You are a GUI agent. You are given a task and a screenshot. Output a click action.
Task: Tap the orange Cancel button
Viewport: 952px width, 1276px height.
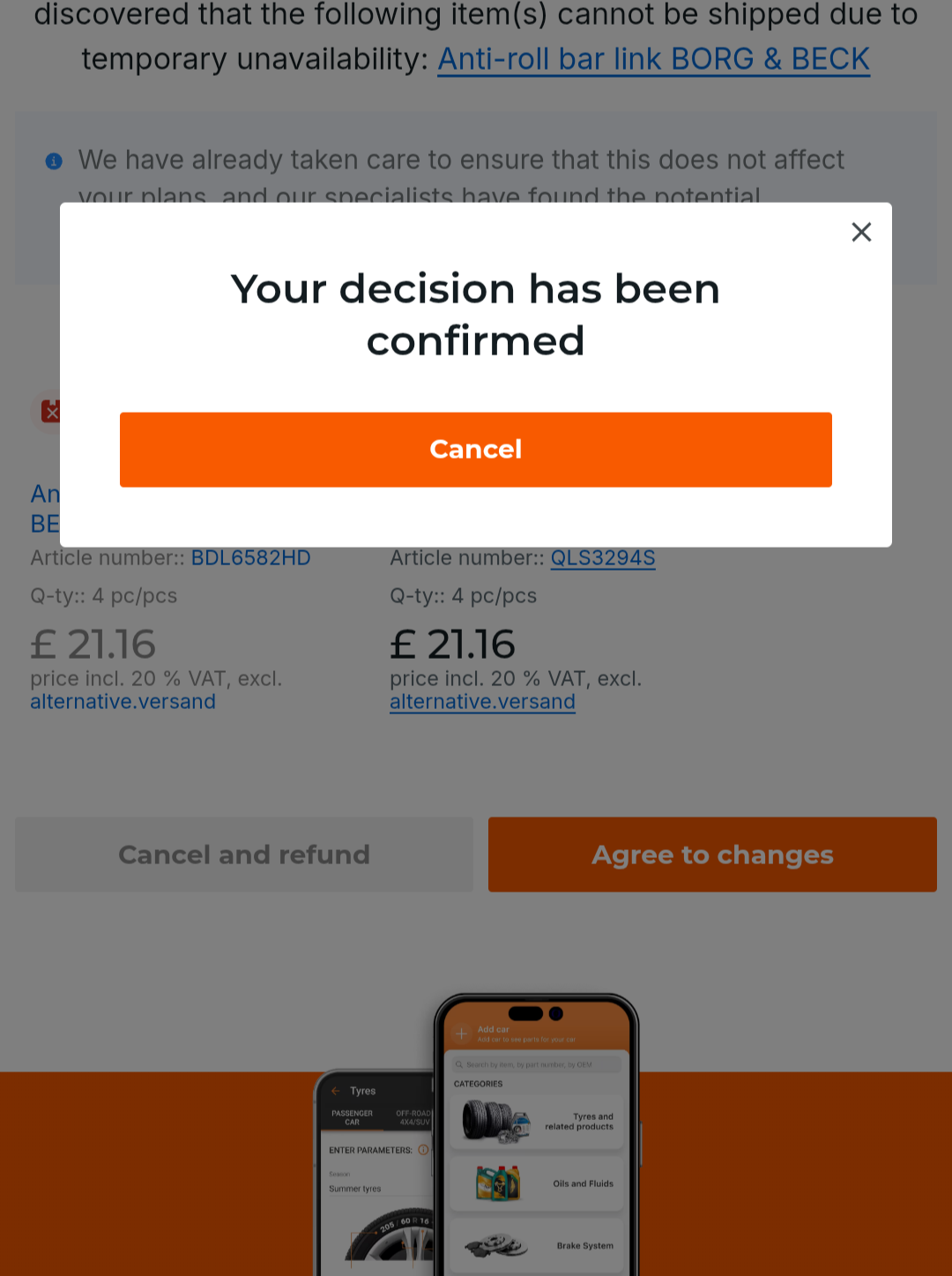tap(476, 450)
